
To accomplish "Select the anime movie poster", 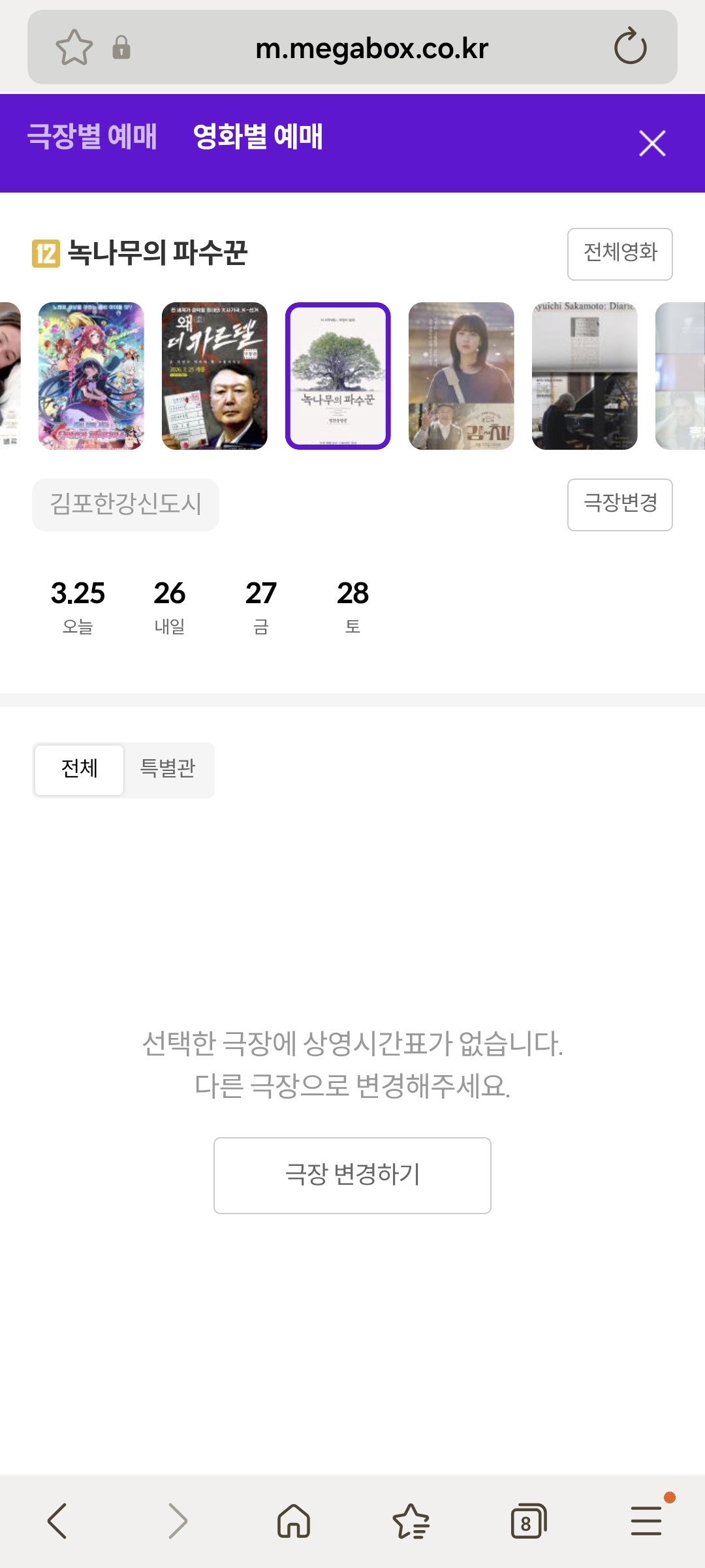I will pos(91,376).
